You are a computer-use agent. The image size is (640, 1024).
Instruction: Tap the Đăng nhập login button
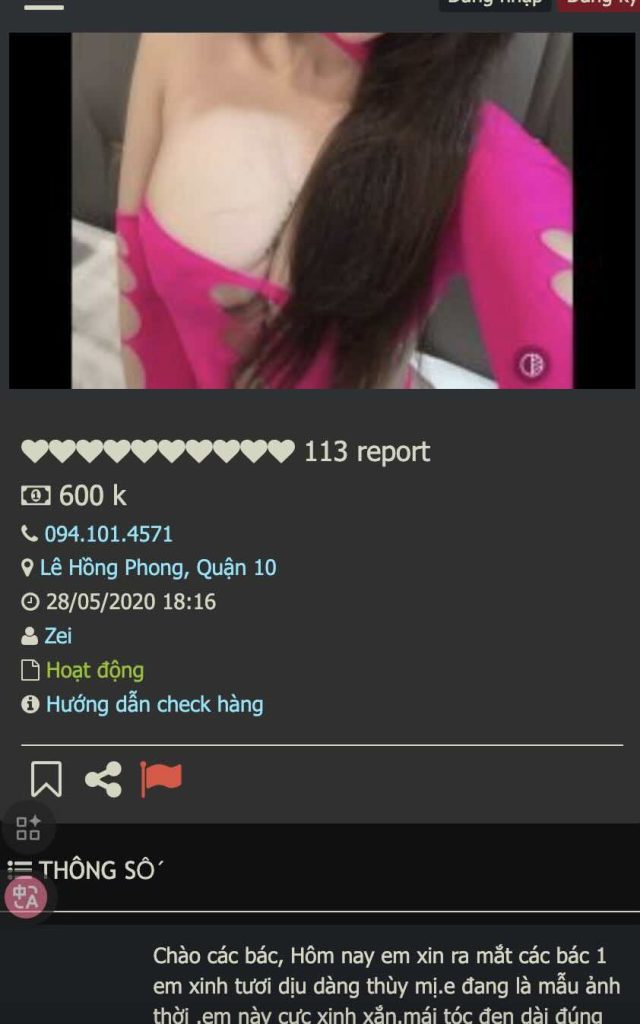coord(495,3)
